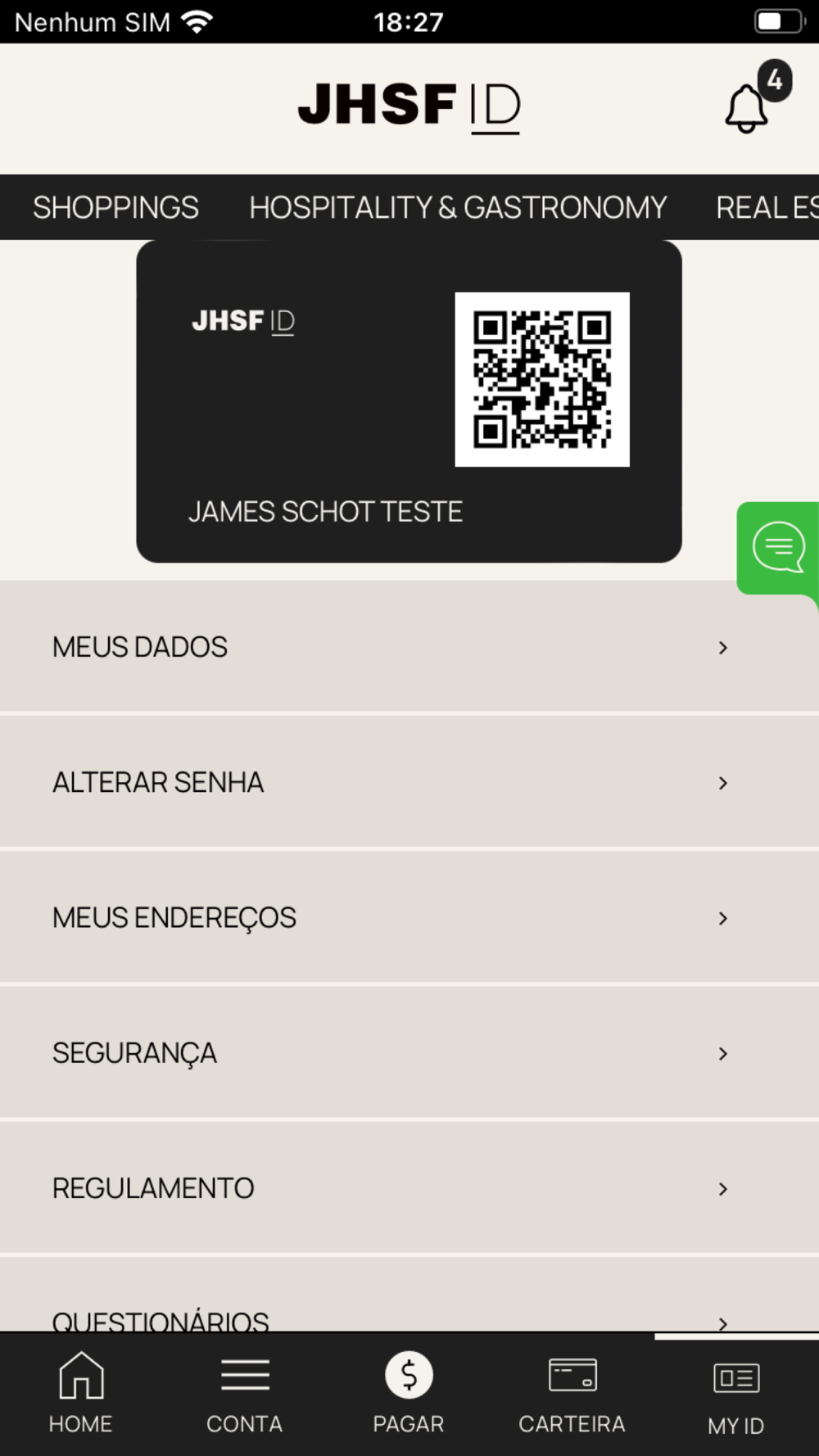Open Meus Endereços
Image resolution: width=819 pixels, height=1456 pixels.
click(x=409, y=917)
